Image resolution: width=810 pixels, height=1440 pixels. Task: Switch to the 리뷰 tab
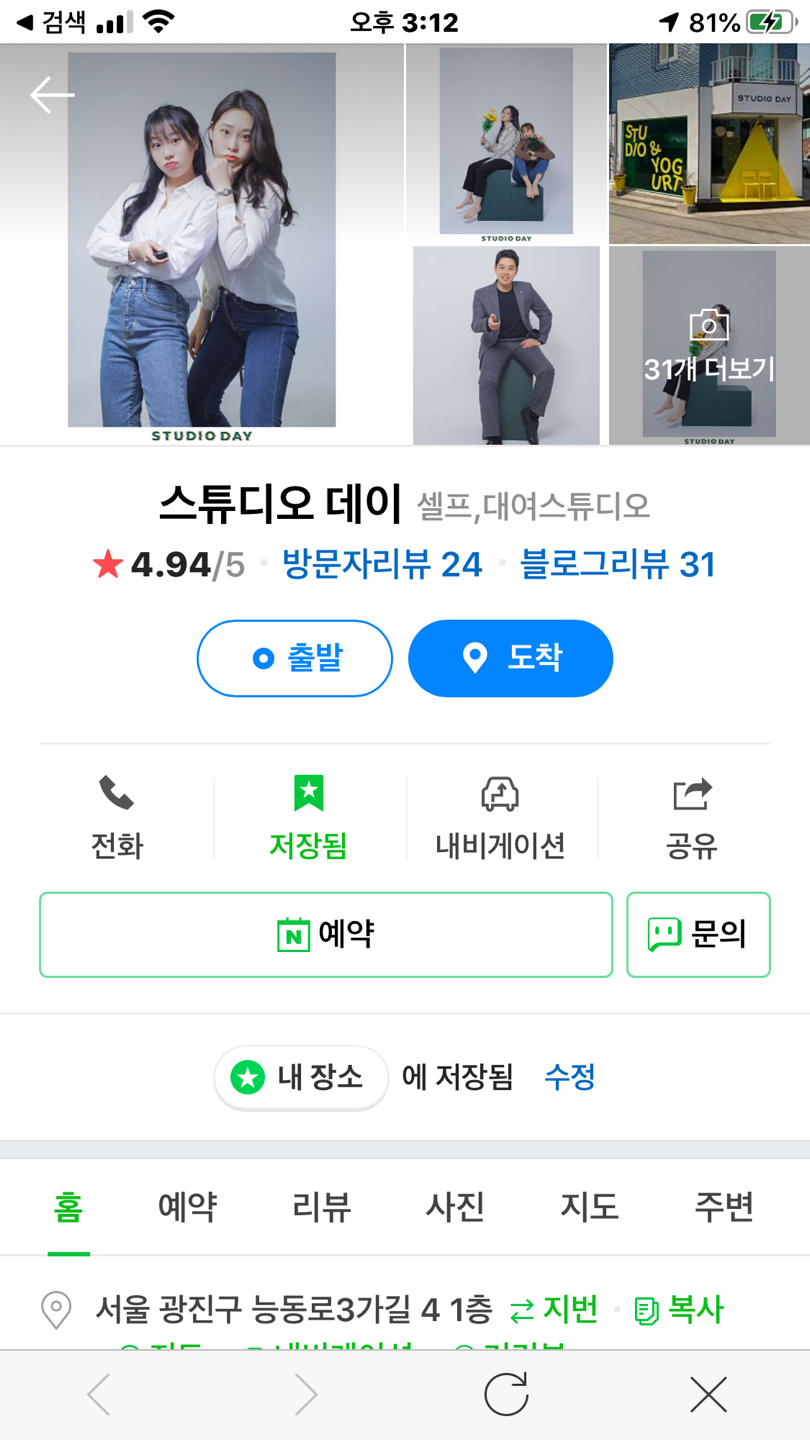pos(321,1207)
